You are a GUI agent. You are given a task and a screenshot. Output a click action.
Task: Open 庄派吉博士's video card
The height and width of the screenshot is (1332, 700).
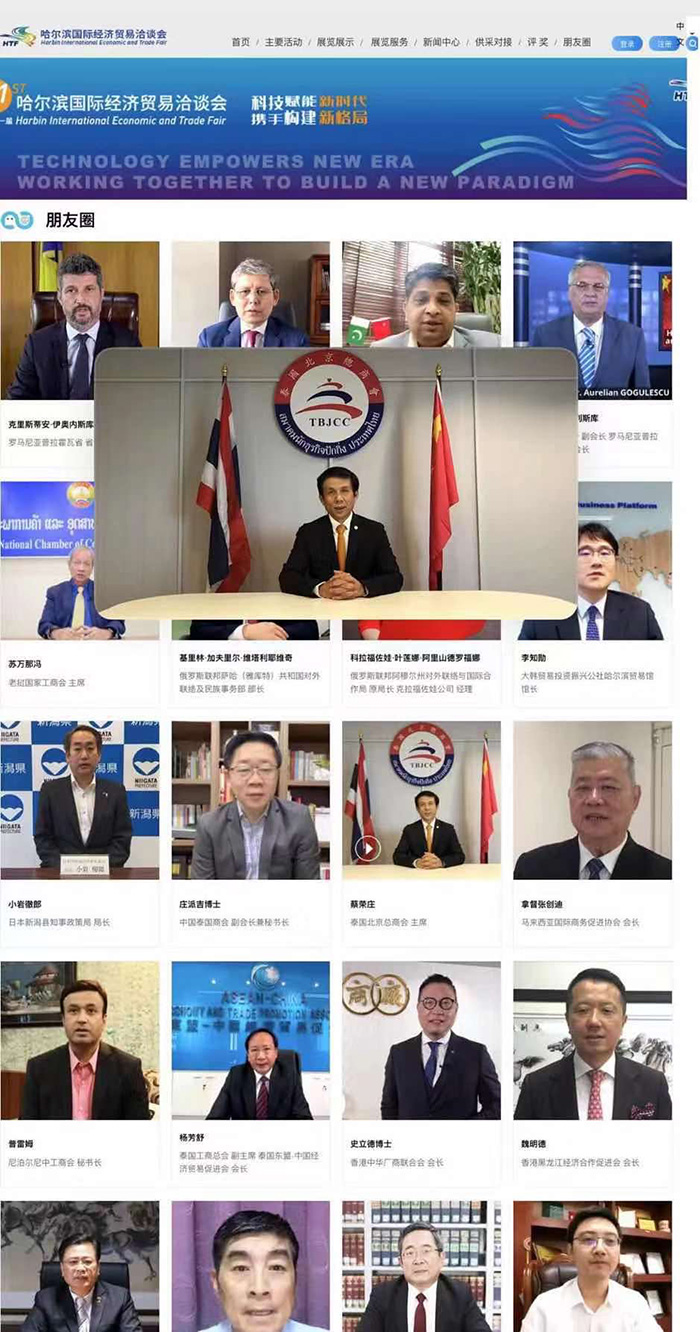click(250, 800)
